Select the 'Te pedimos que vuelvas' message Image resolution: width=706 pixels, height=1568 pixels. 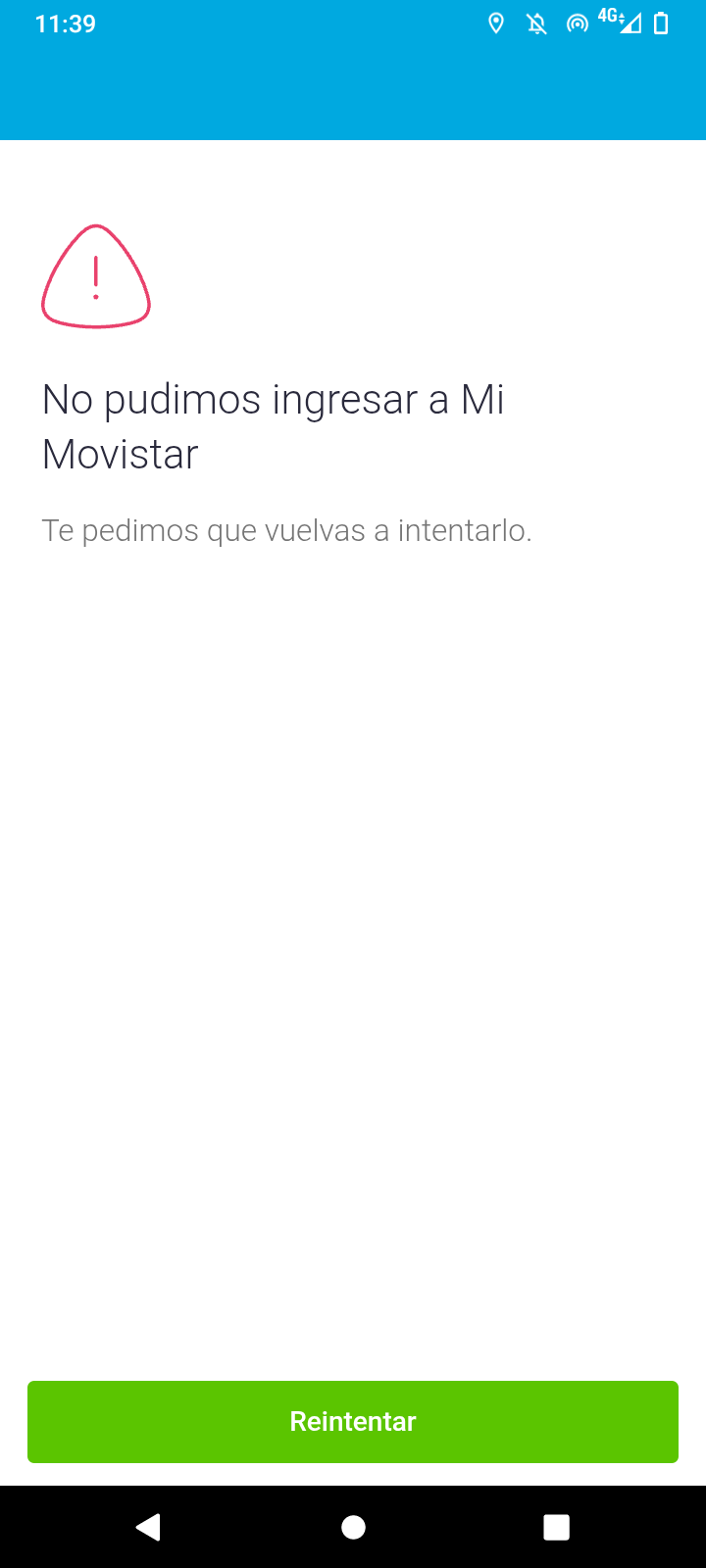[x=286, y=530]
